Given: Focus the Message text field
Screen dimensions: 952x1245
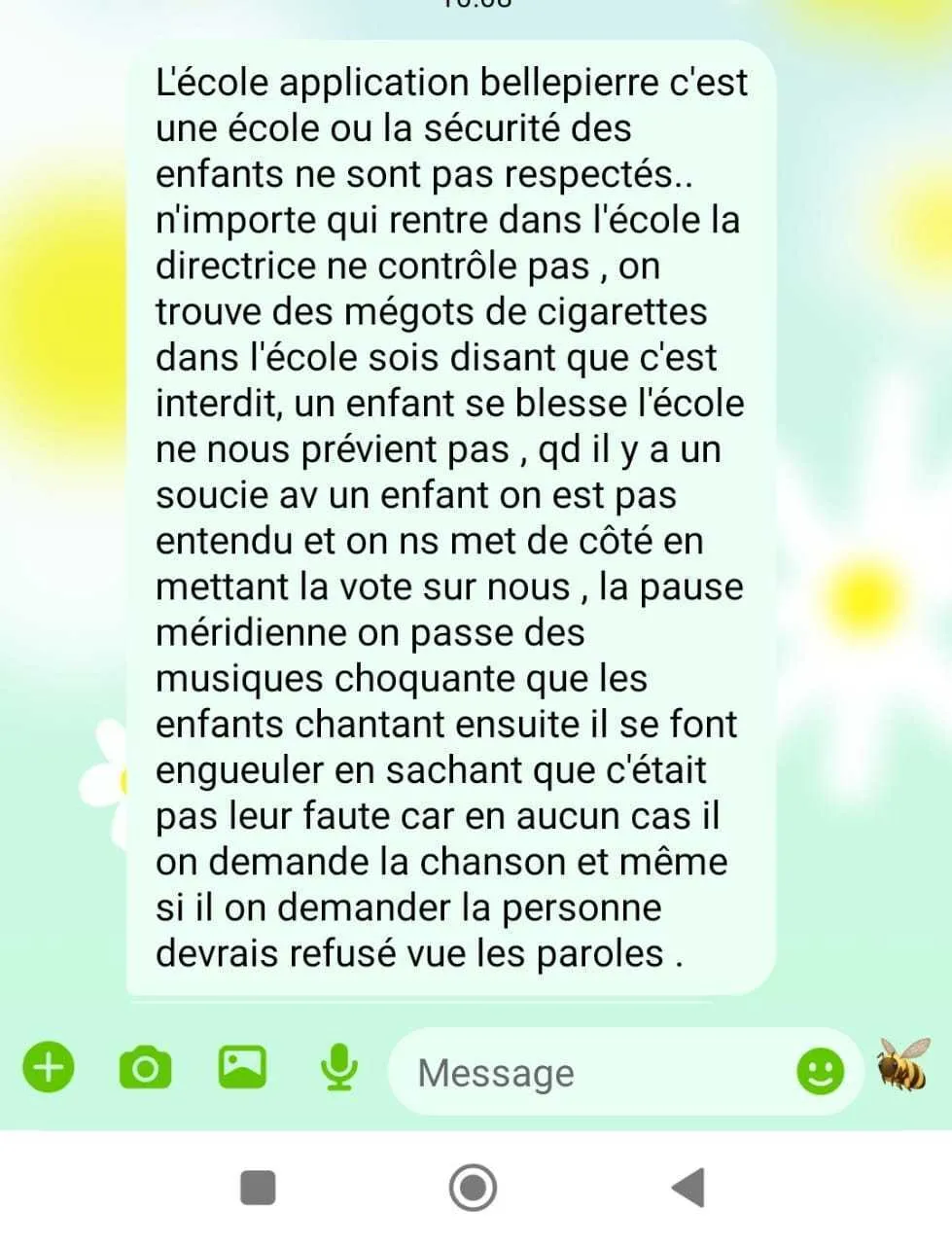Looking at the screenshot, I should (x=583, y=1073).
